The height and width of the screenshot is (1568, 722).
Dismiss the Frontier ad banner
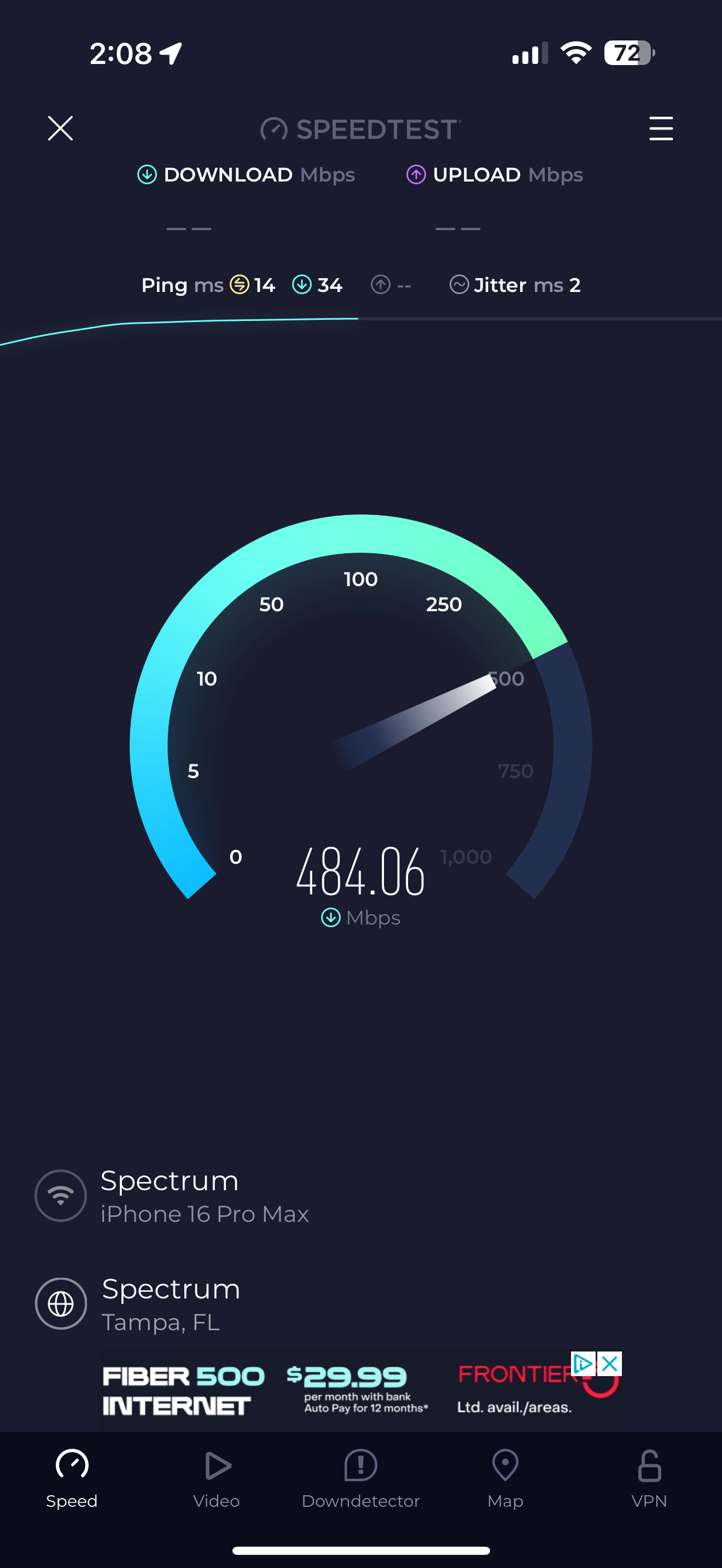click(x=609, y=1364)
